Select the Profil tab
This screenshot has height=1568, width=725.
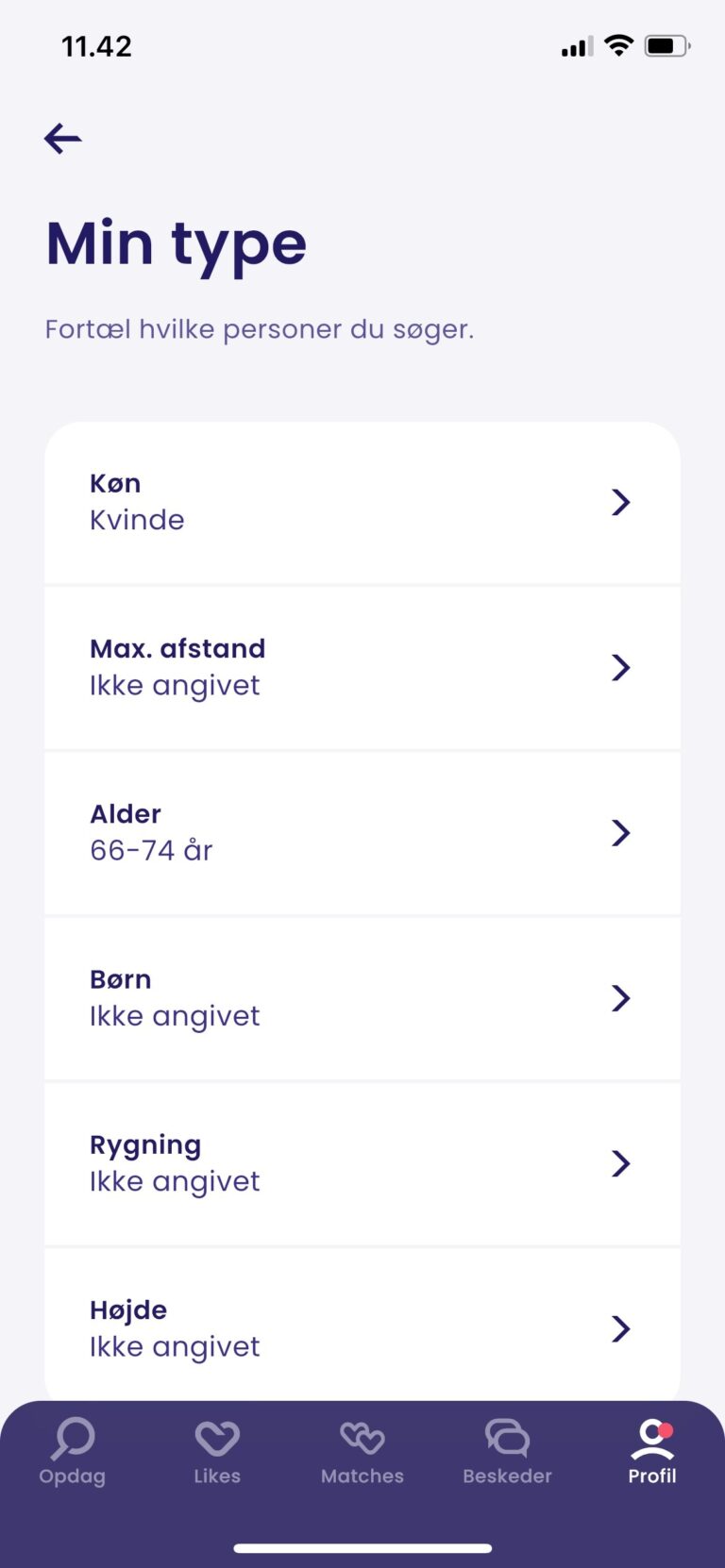point(652,1452)
